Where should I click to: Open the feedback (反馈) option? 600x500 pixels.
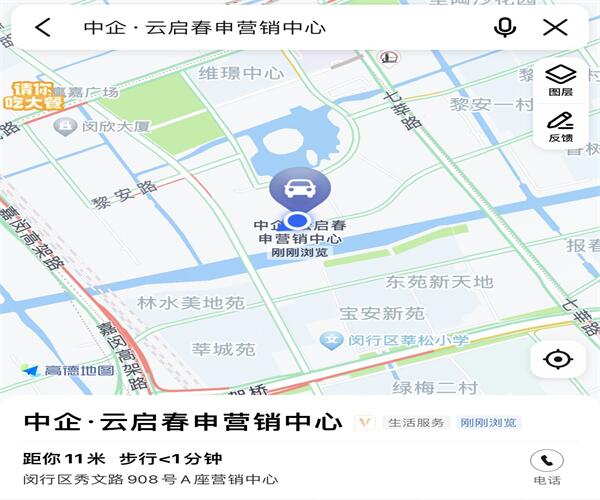click(x=560, y=128)
